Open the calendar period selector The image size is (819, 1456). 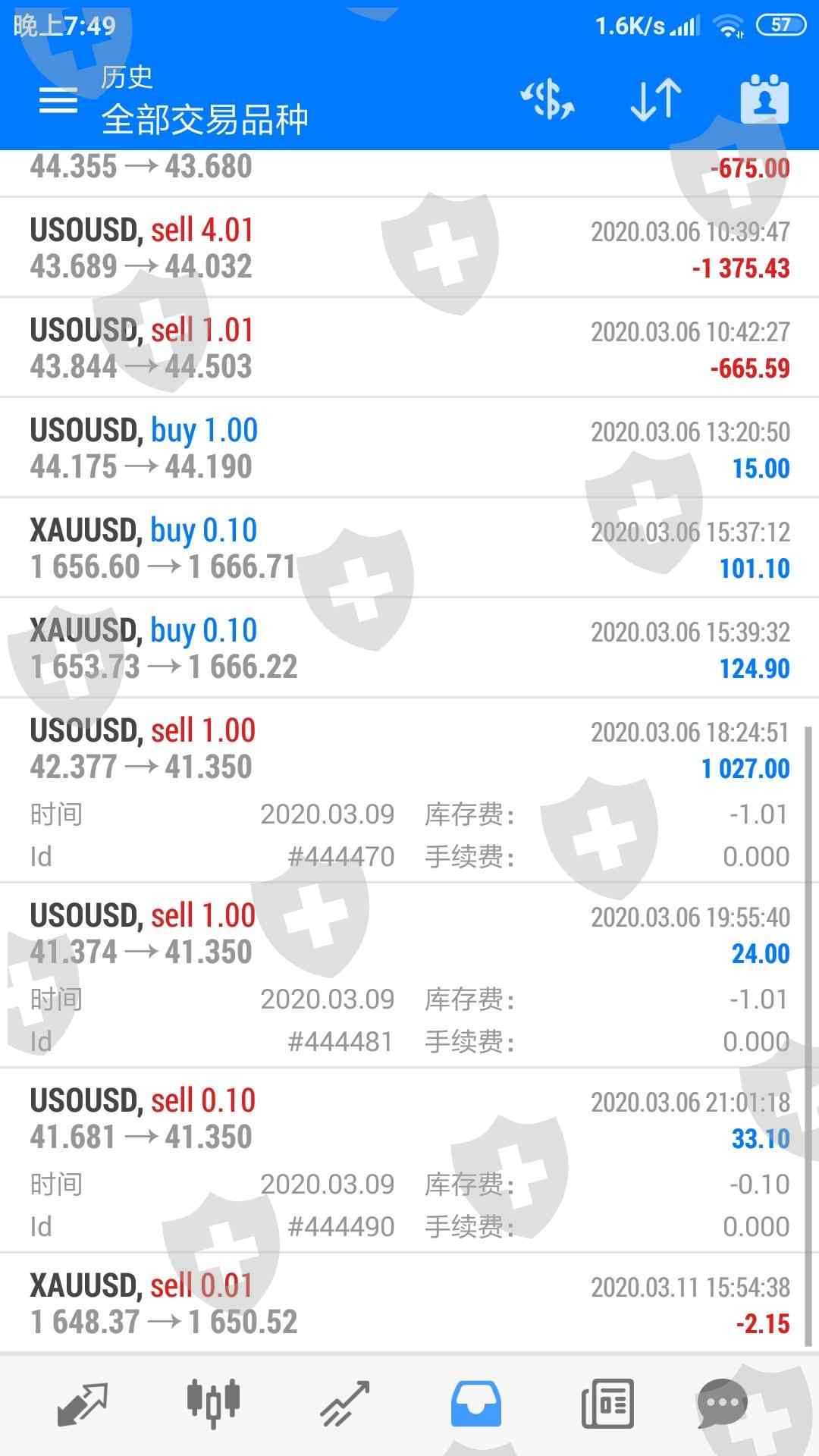coord(764,99)
